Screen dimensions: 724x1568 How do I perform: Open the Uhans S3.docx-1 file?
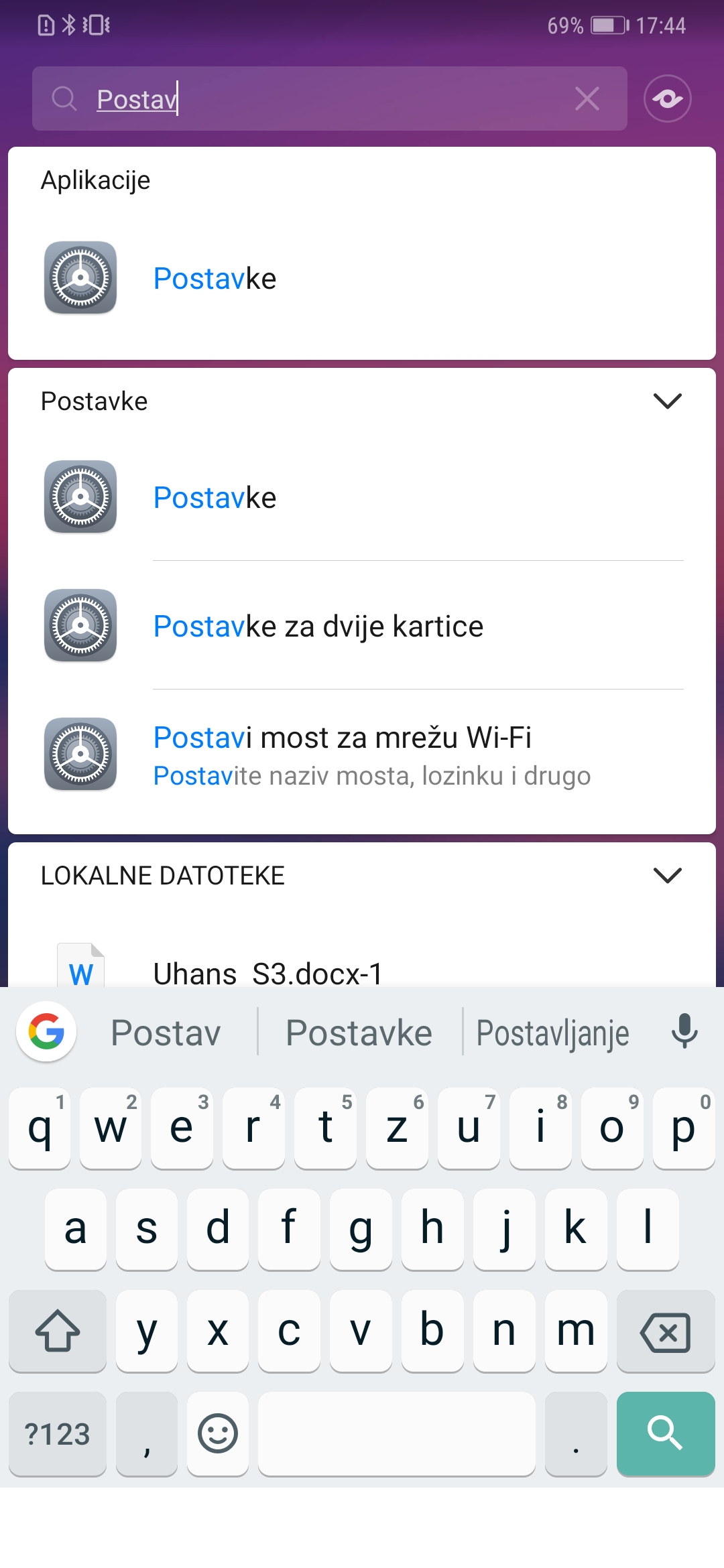(362, 965)
